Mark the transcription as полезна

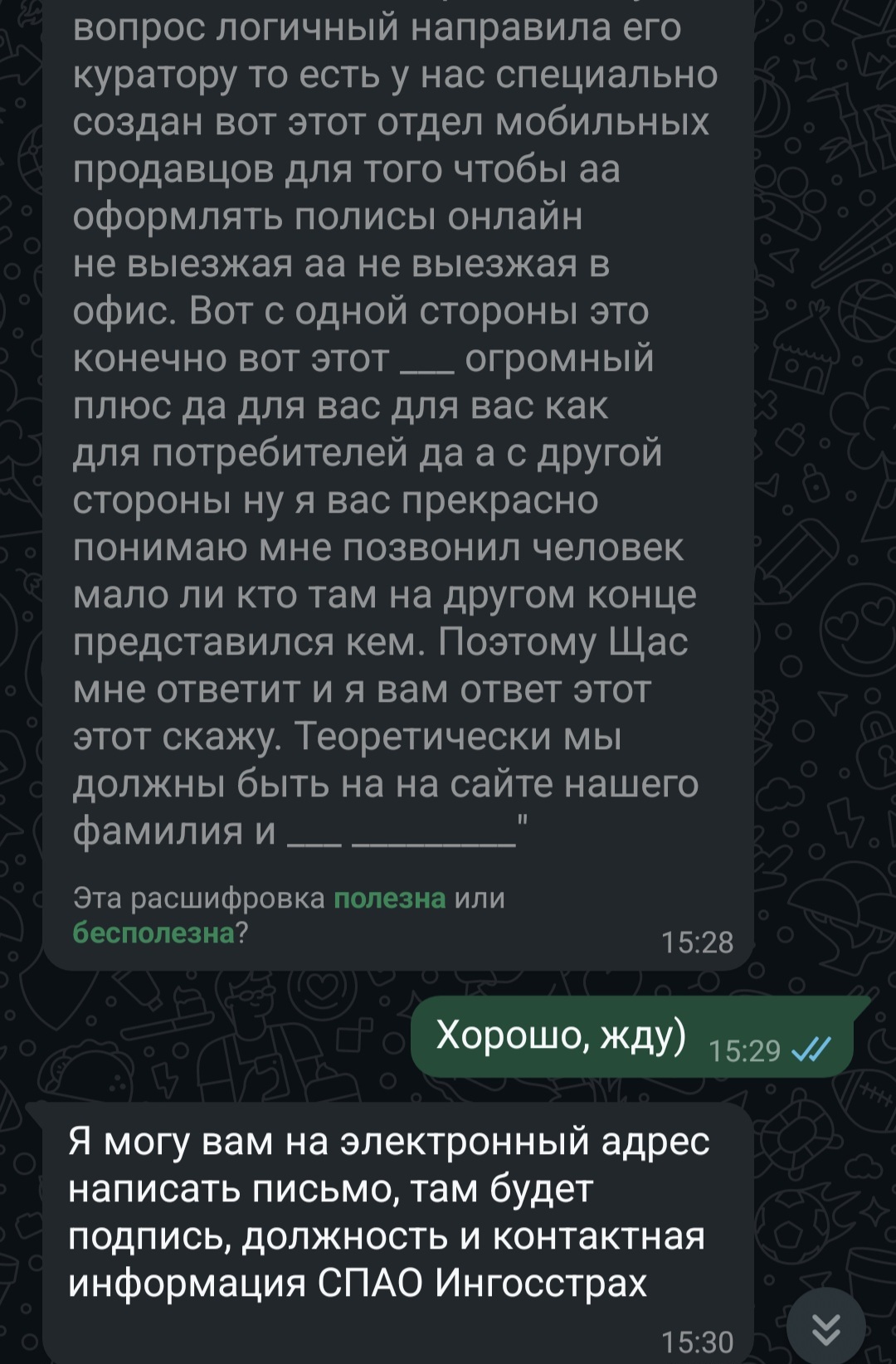pos(389,899)
